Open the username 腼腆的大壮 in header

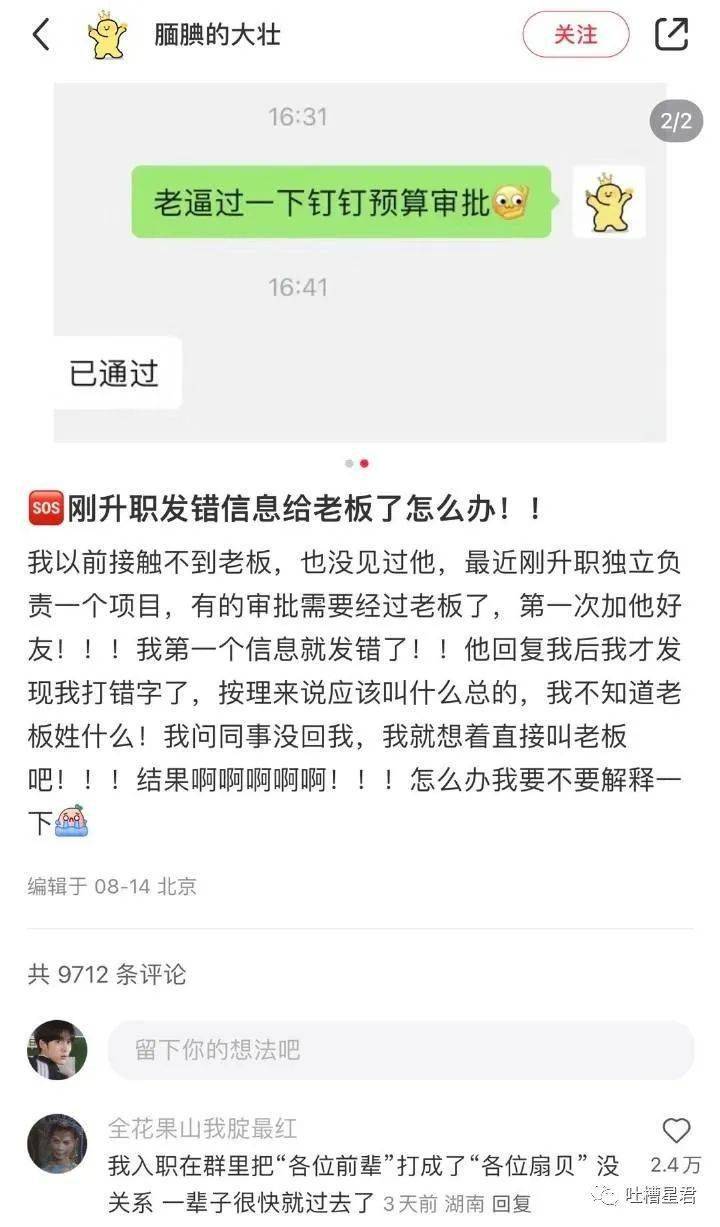point(217,35)
